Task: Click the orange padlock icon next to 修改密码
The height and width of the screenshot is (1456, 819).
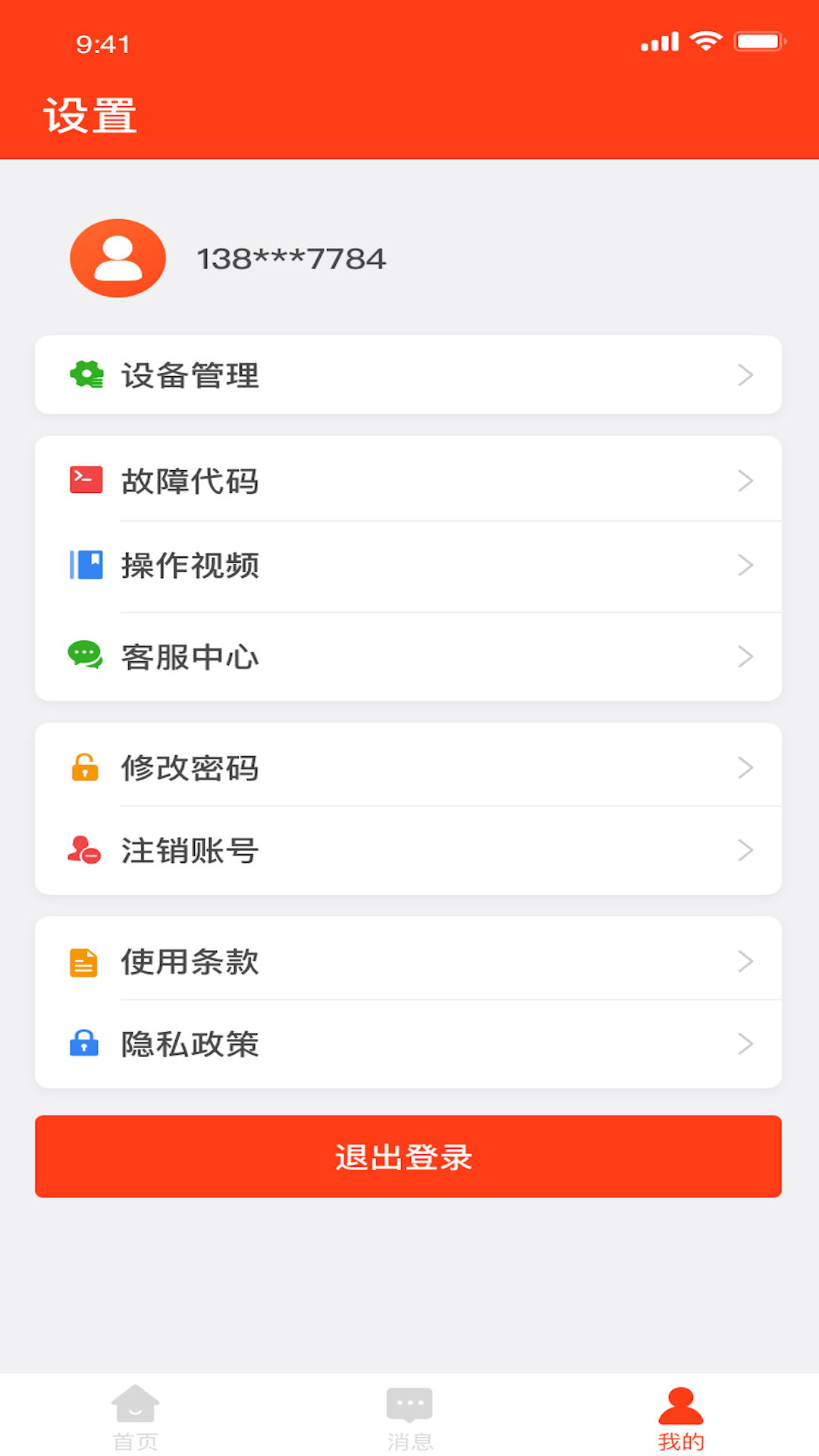Action: pos(85,767)
